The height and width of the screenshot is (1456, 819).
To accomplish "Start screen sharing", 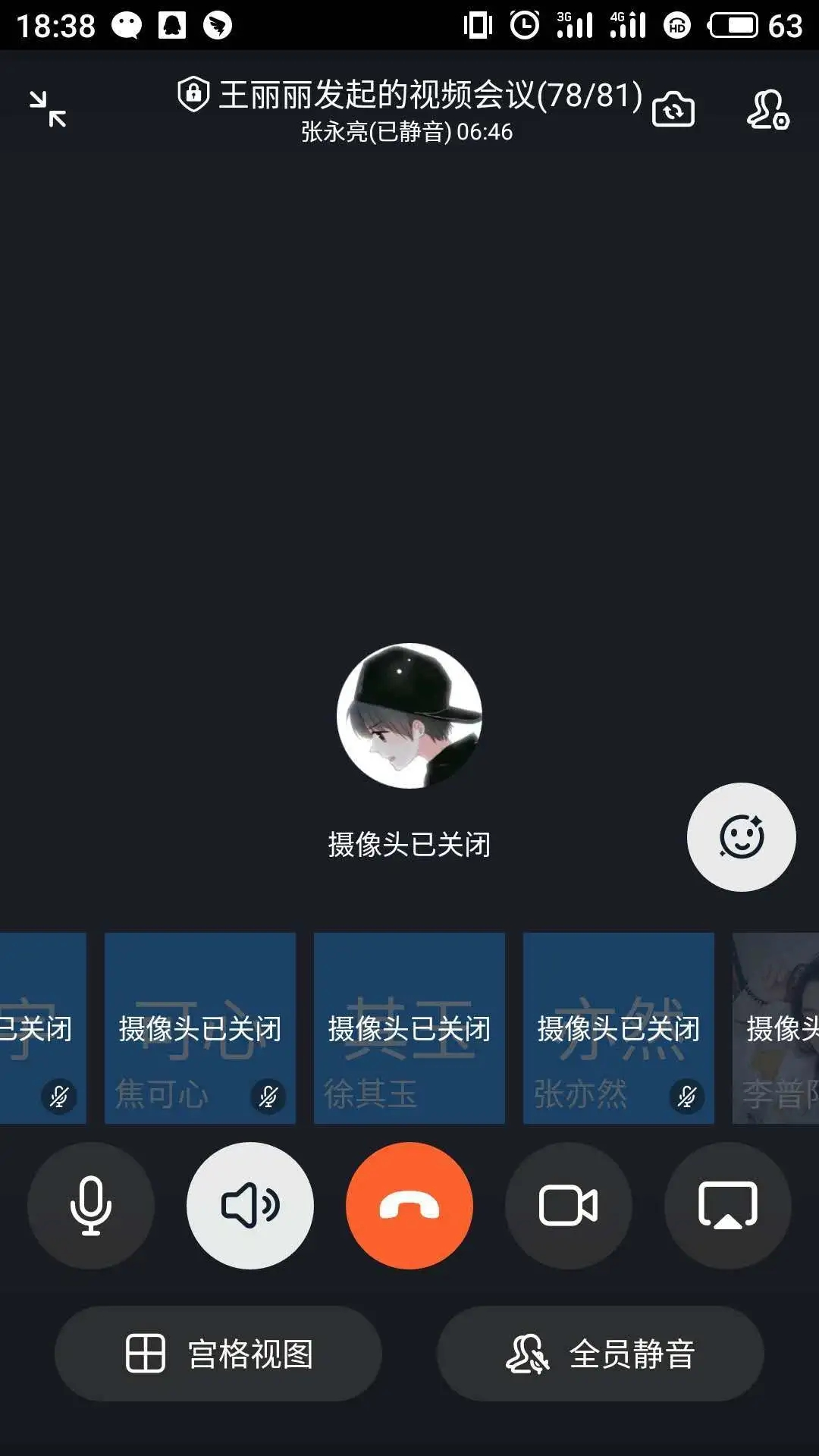I will (728, 1205).
